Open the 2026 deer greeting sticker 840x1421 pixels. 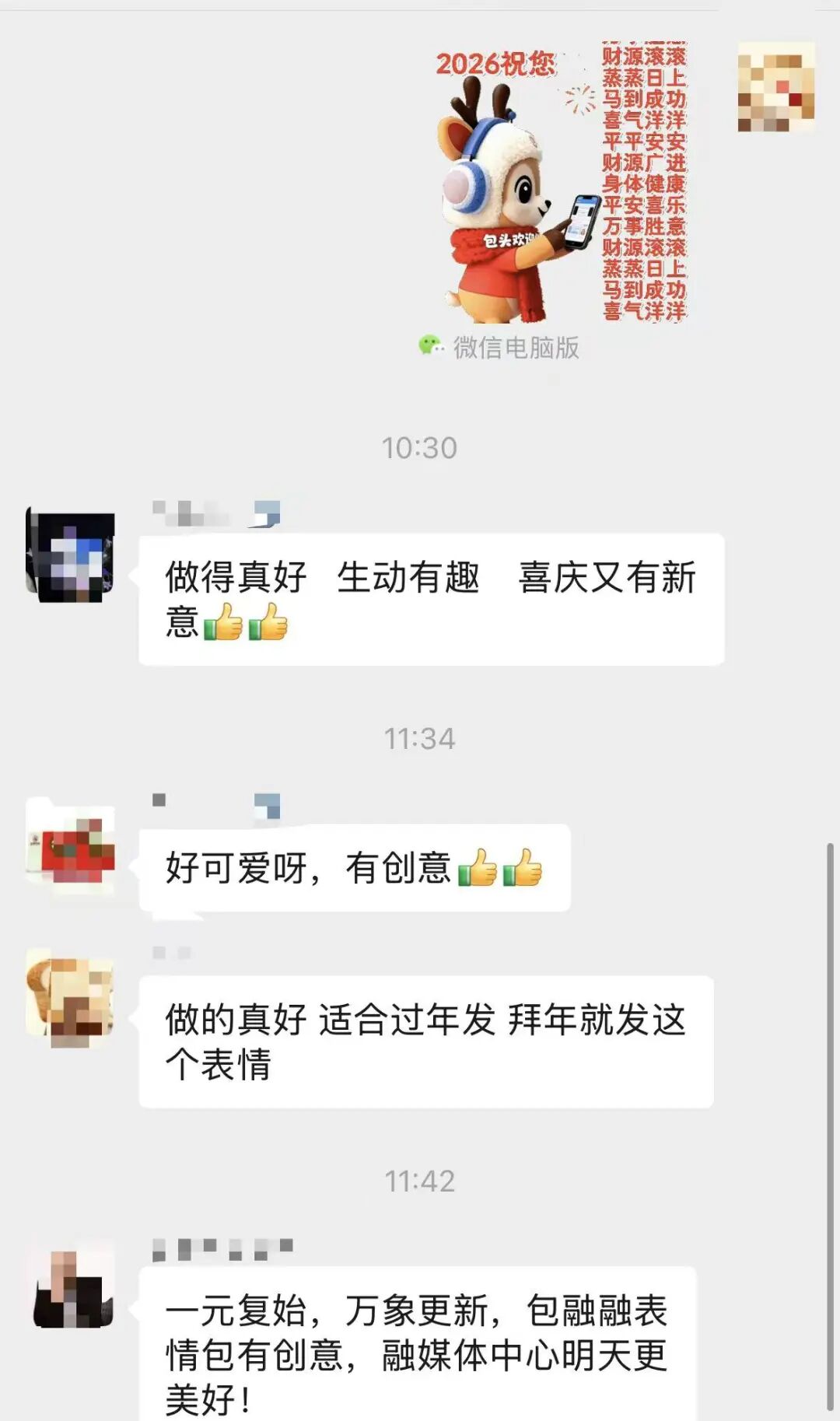coord(560,183)
